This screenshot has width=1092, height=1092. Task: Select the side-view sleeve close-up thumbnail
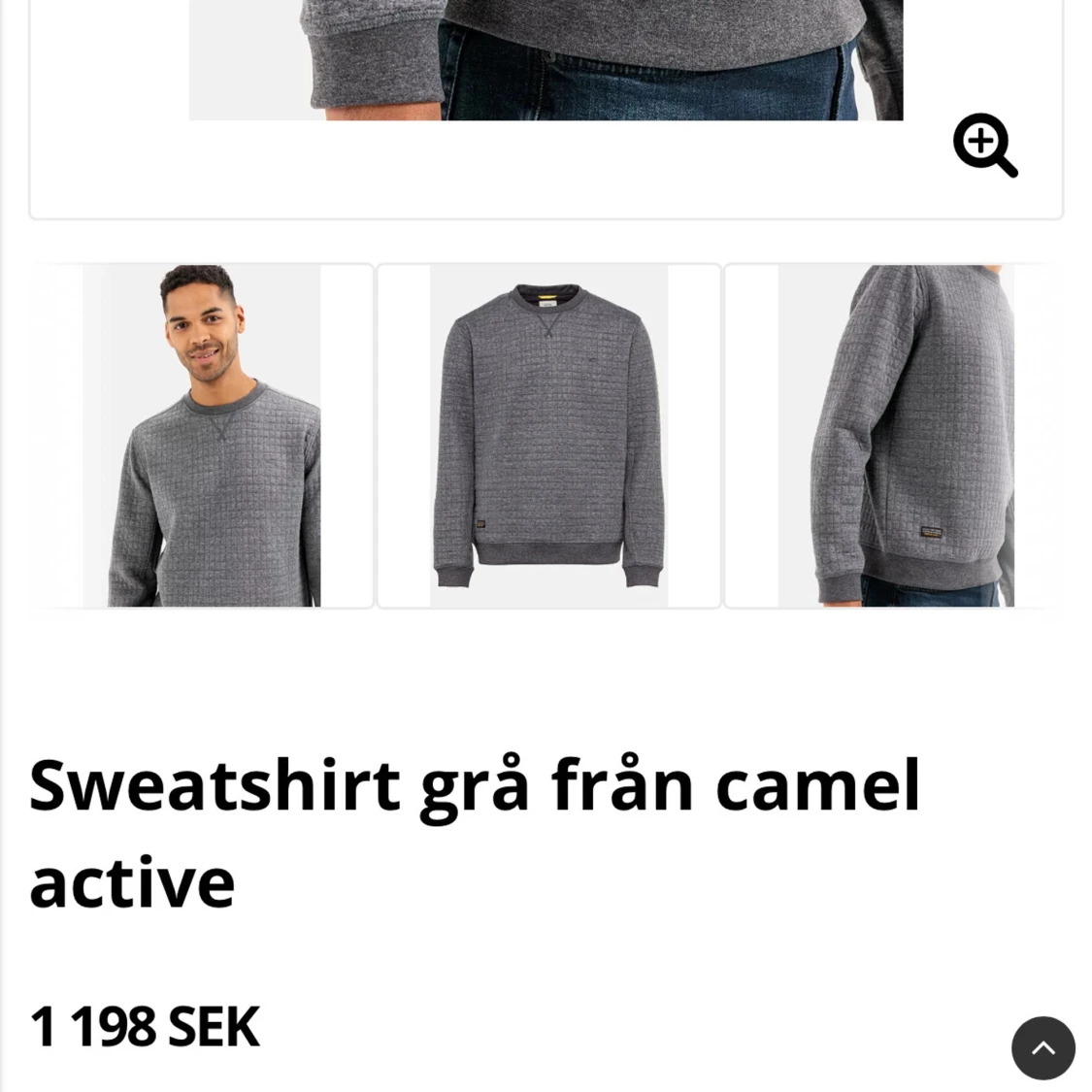pos(896,436)
